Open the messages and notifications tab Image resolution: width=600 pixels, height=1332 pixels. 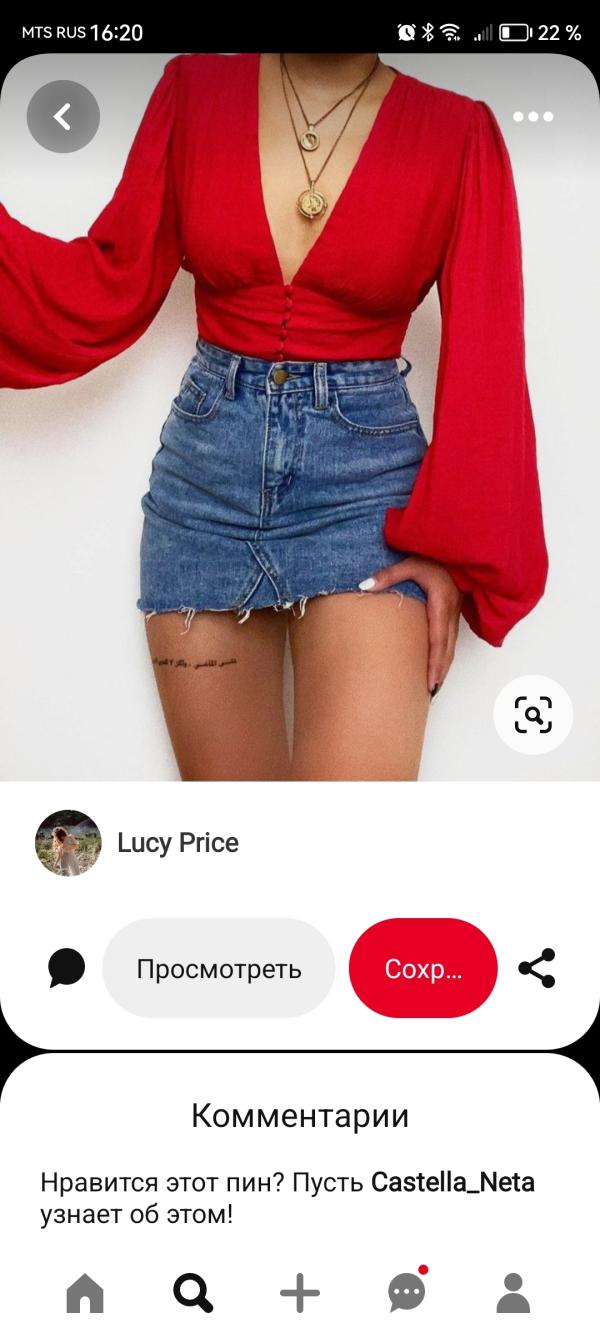point(407,1293)
